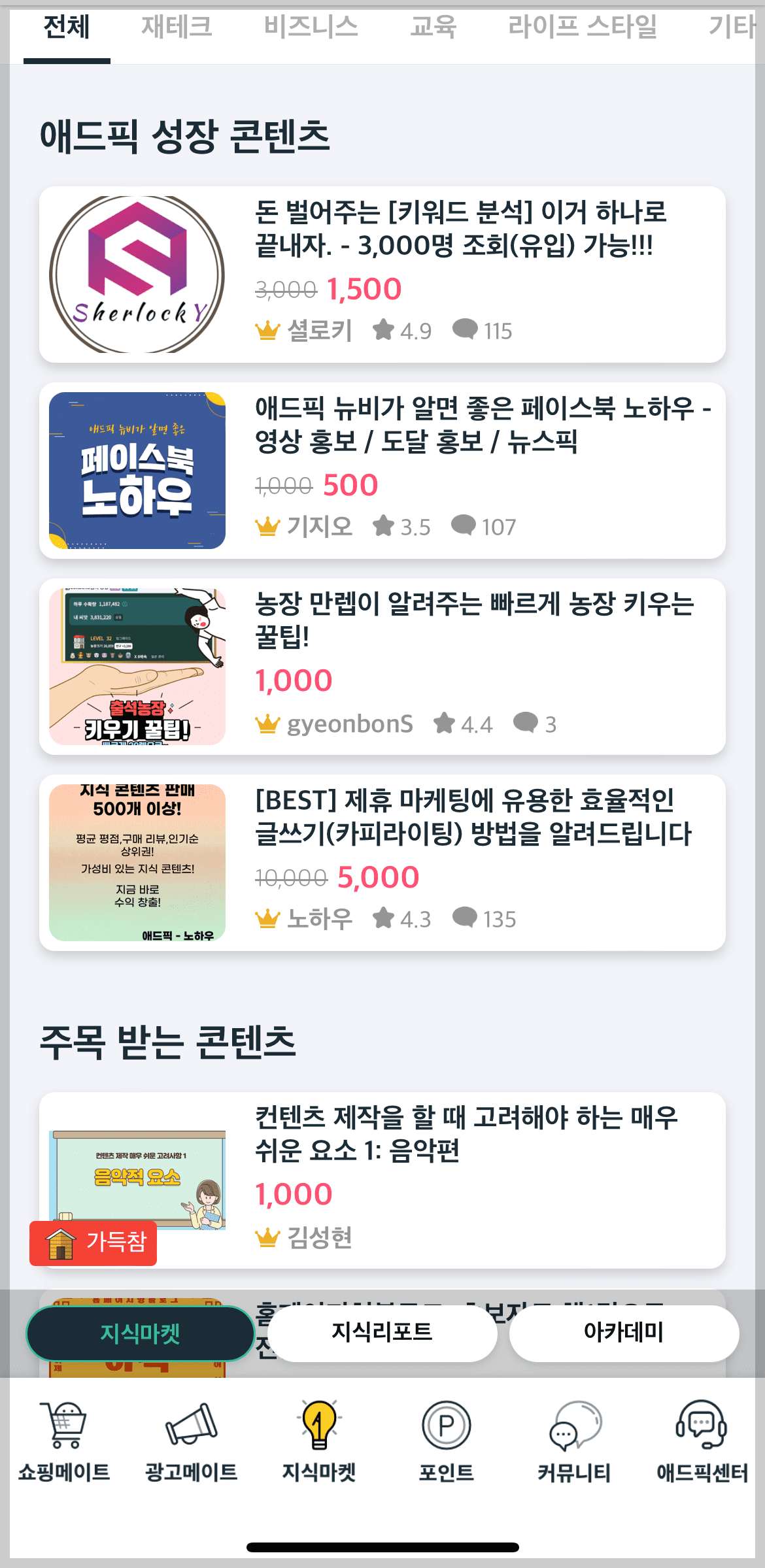The image size is (765, 1568).
Task: Tap the comment bubble showing 135
Action: [x=466, y=919]
